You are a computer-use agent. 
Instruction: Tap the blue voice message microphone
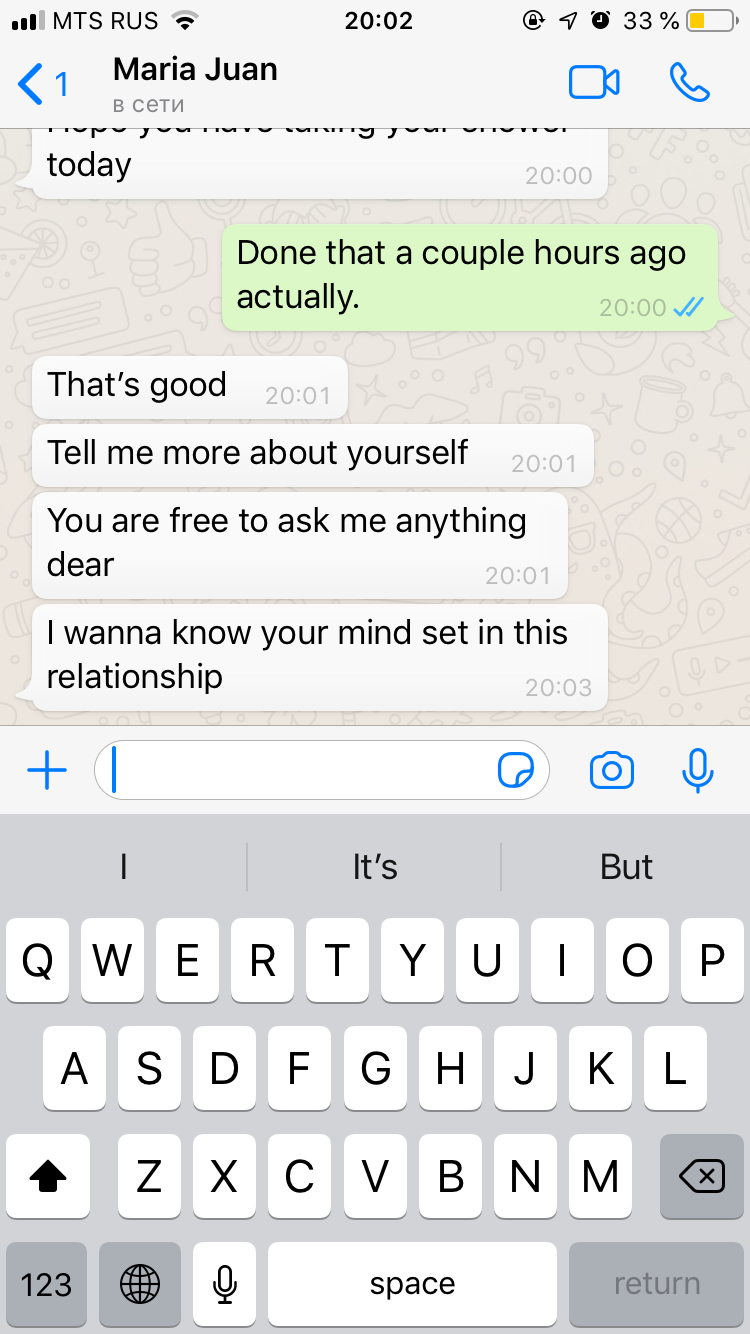pos(698,770)
